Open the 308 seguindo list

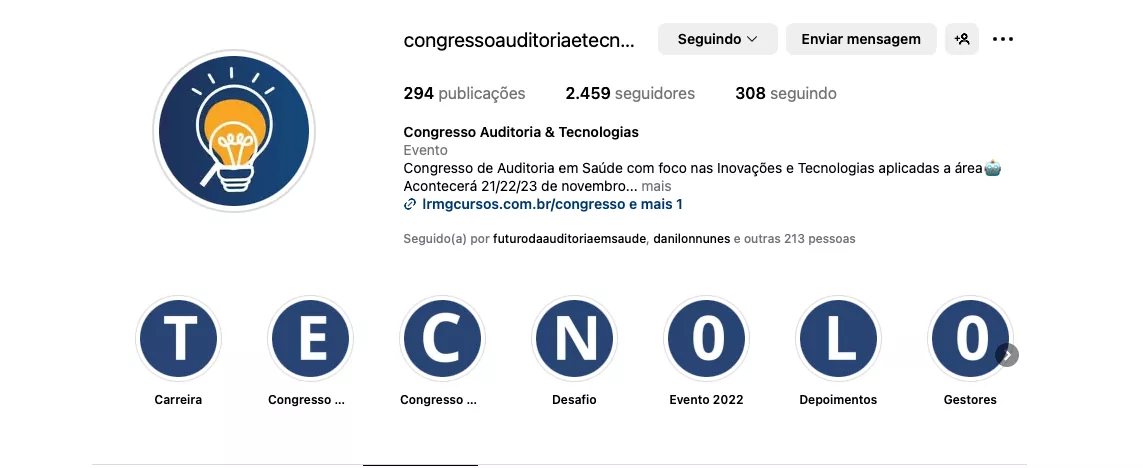785,93
